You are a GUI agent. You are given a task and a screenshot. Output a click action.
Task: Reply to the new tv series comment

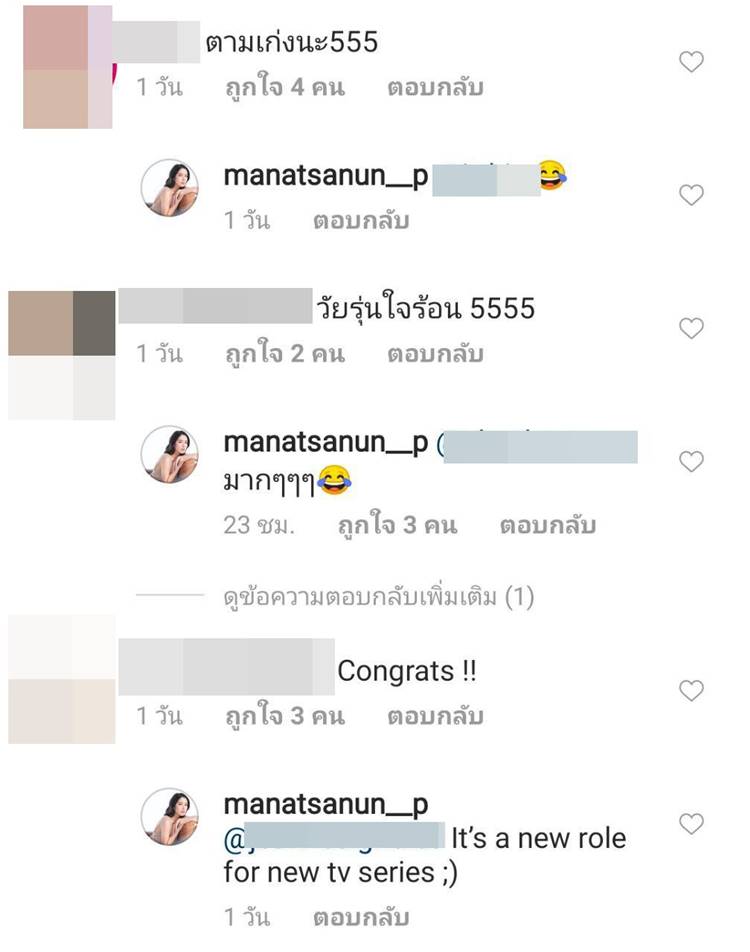point(361,917)
